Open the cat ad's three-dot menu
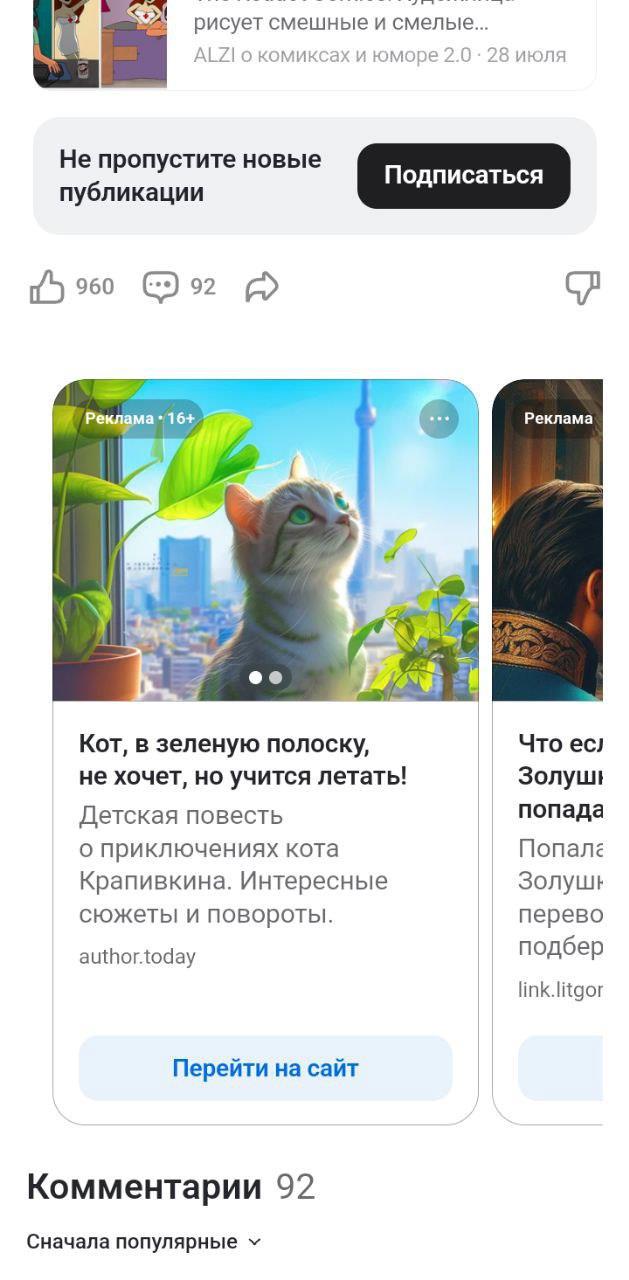The image size is (629, 1280). tap(439, 418)
